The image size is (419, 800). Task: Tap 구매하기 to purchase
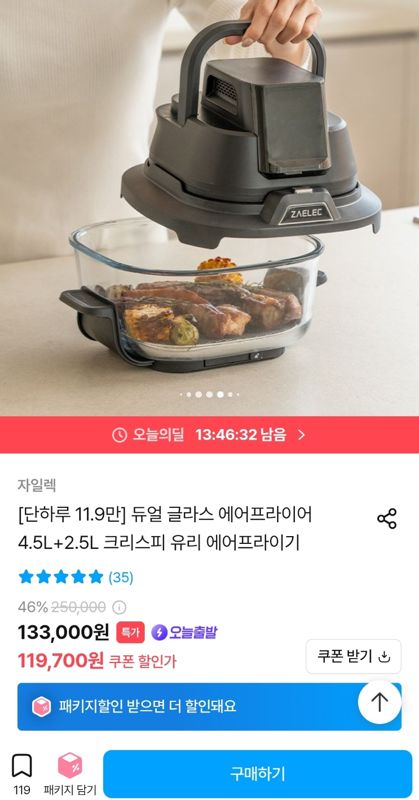(257, 773)
